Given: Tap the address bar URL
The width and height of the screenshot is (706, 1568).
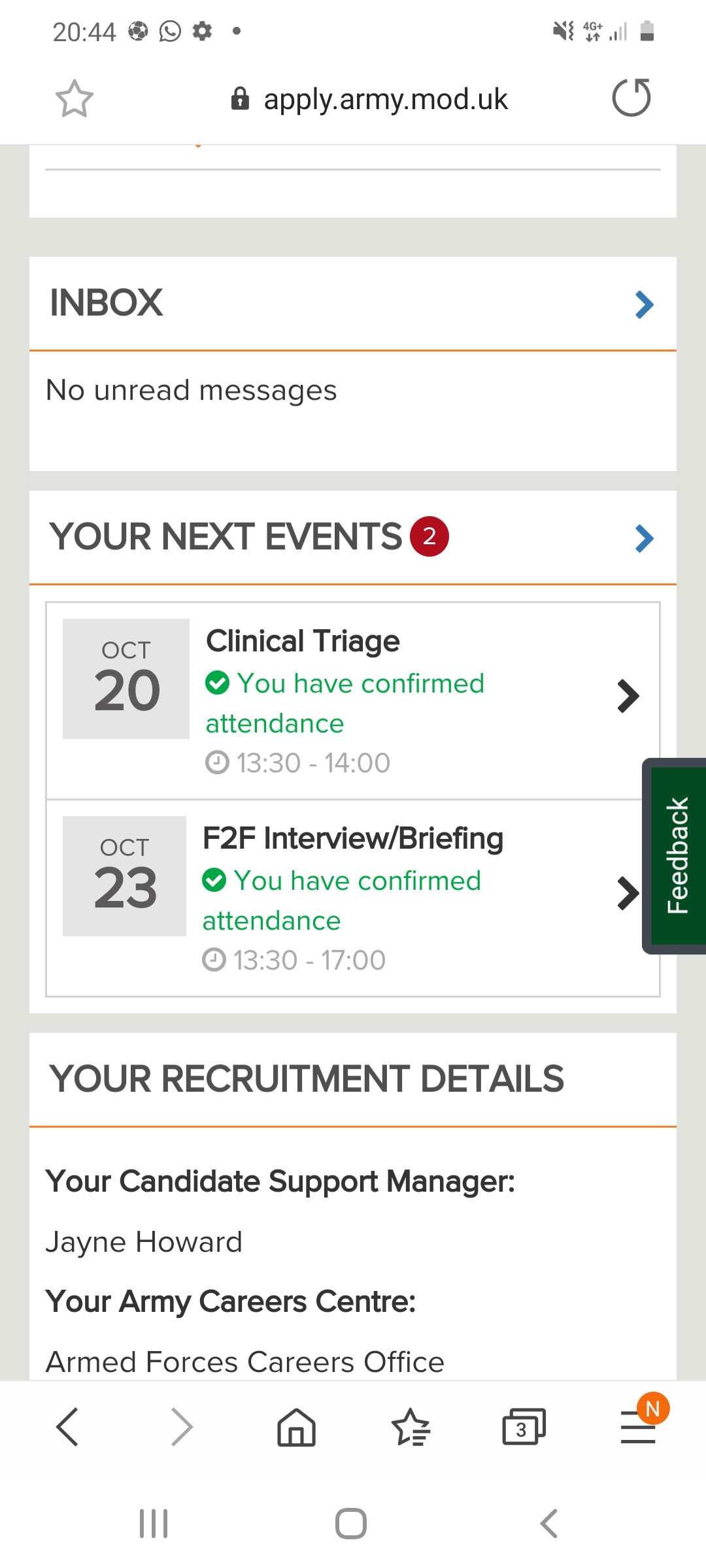Looking at the screenshot, I should [384, 99].
